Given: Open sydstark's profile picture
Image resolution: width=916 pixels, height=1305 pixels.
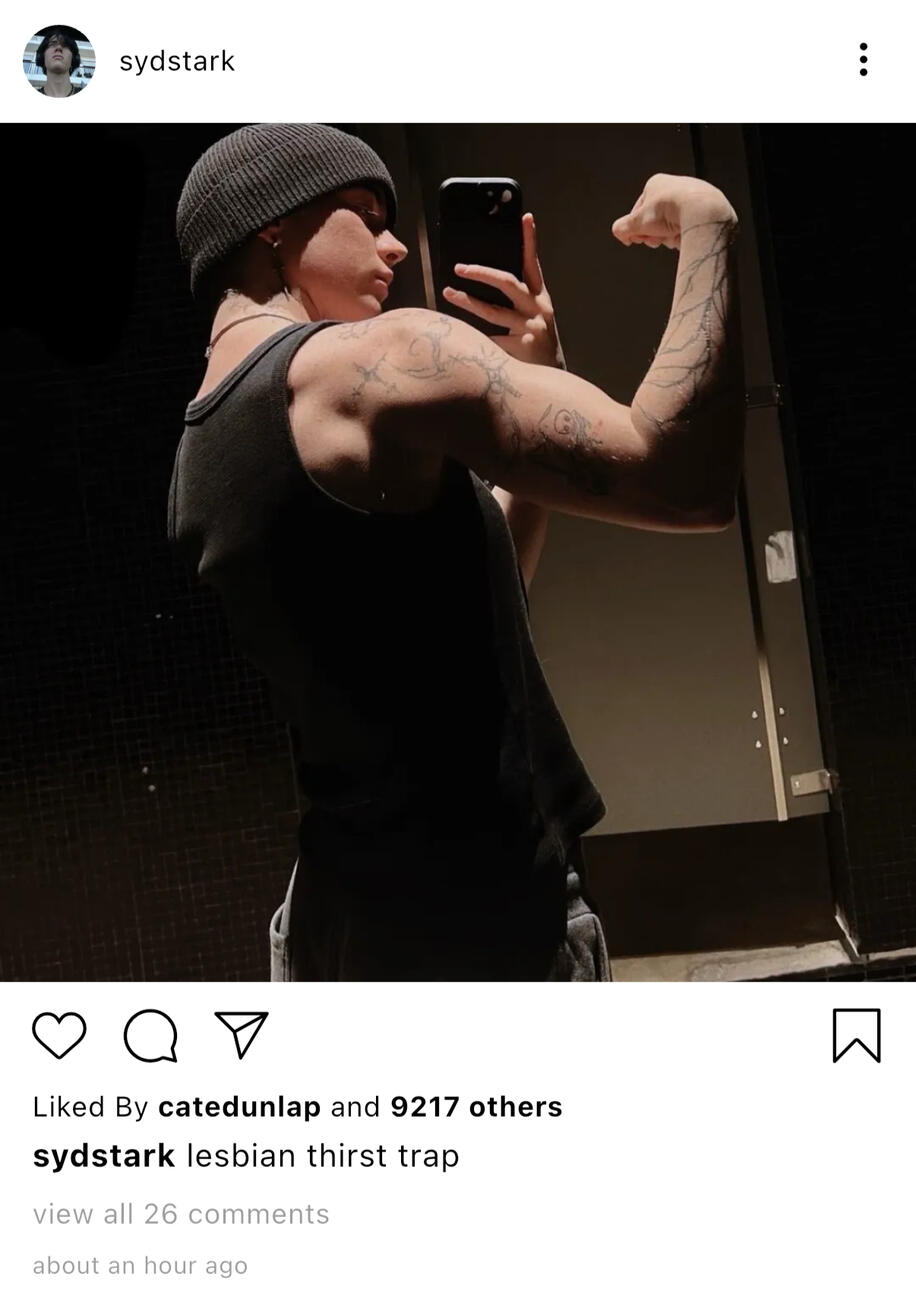Looking at the screenshot, I should 59,61.
